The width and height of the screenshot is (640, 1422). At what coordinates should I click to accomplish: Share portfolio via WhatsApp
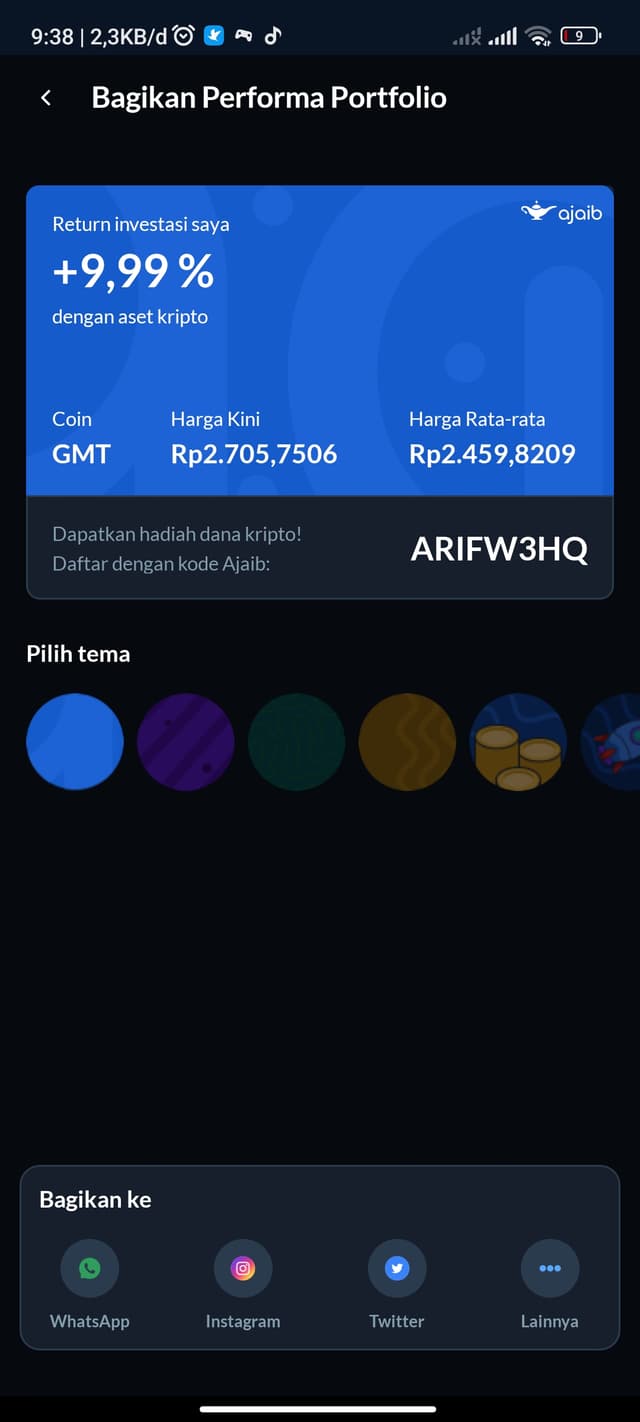(x=90, y=1269)
